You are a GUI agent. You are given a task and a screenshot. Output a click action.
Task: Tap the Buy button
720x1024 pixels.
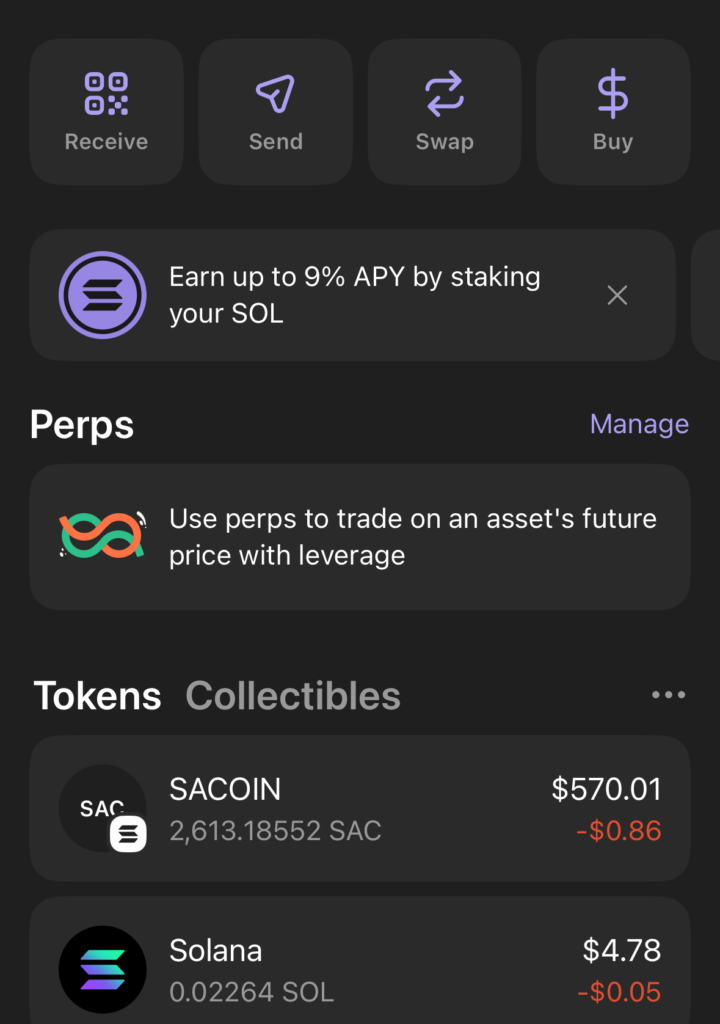point(613,112)
